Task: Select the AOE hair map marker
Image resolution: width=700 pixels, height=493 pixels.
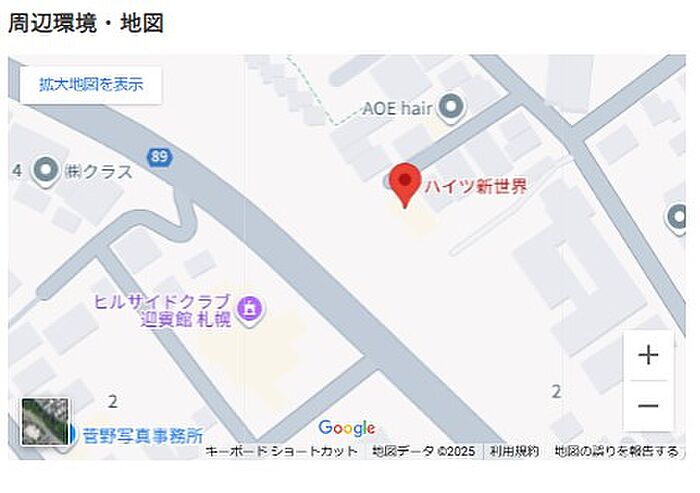Action: point(451,106)
